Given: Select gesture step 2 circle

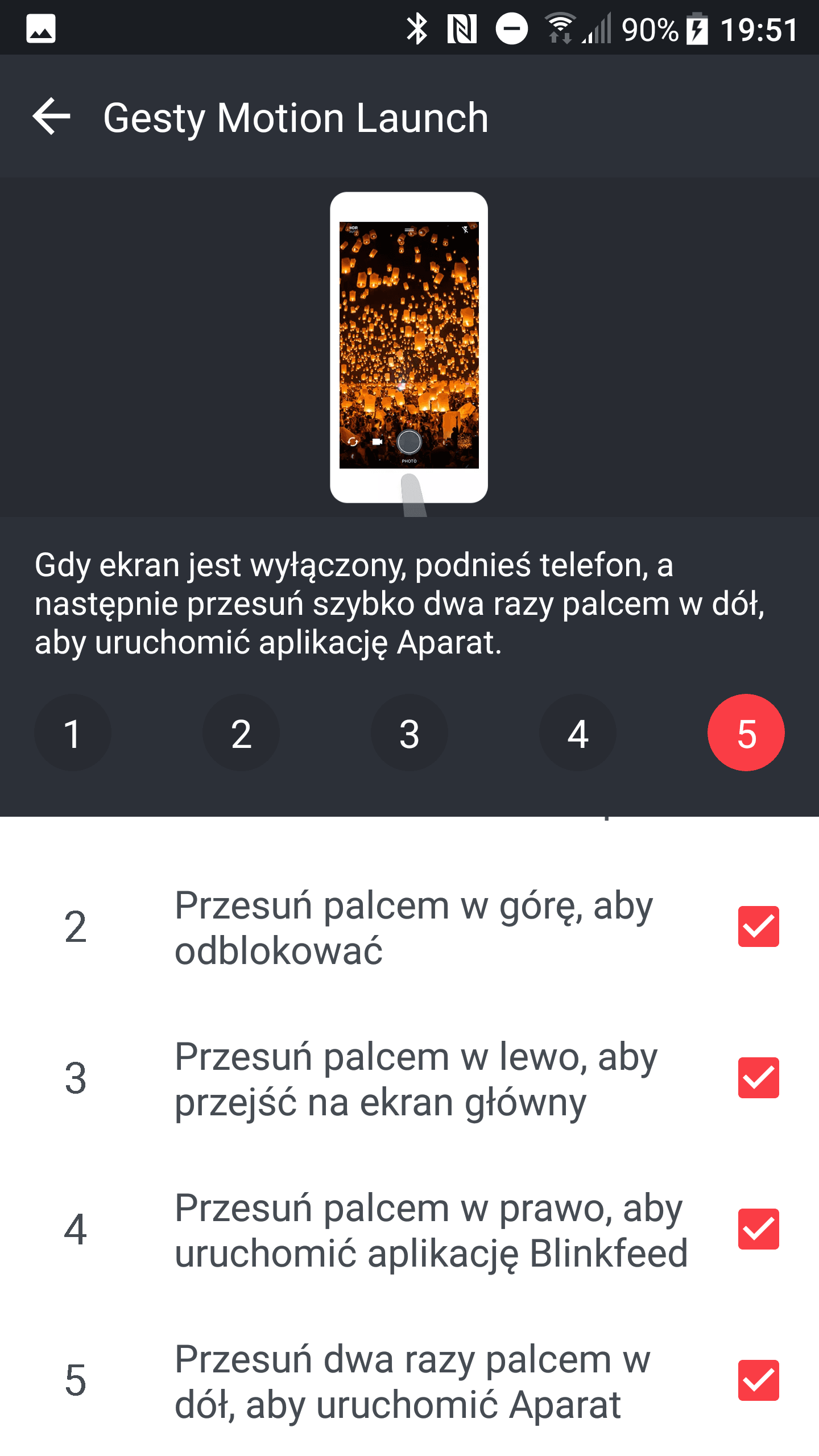Looking at the screenshot, I should pyautogui.click(x=241, y=733).
